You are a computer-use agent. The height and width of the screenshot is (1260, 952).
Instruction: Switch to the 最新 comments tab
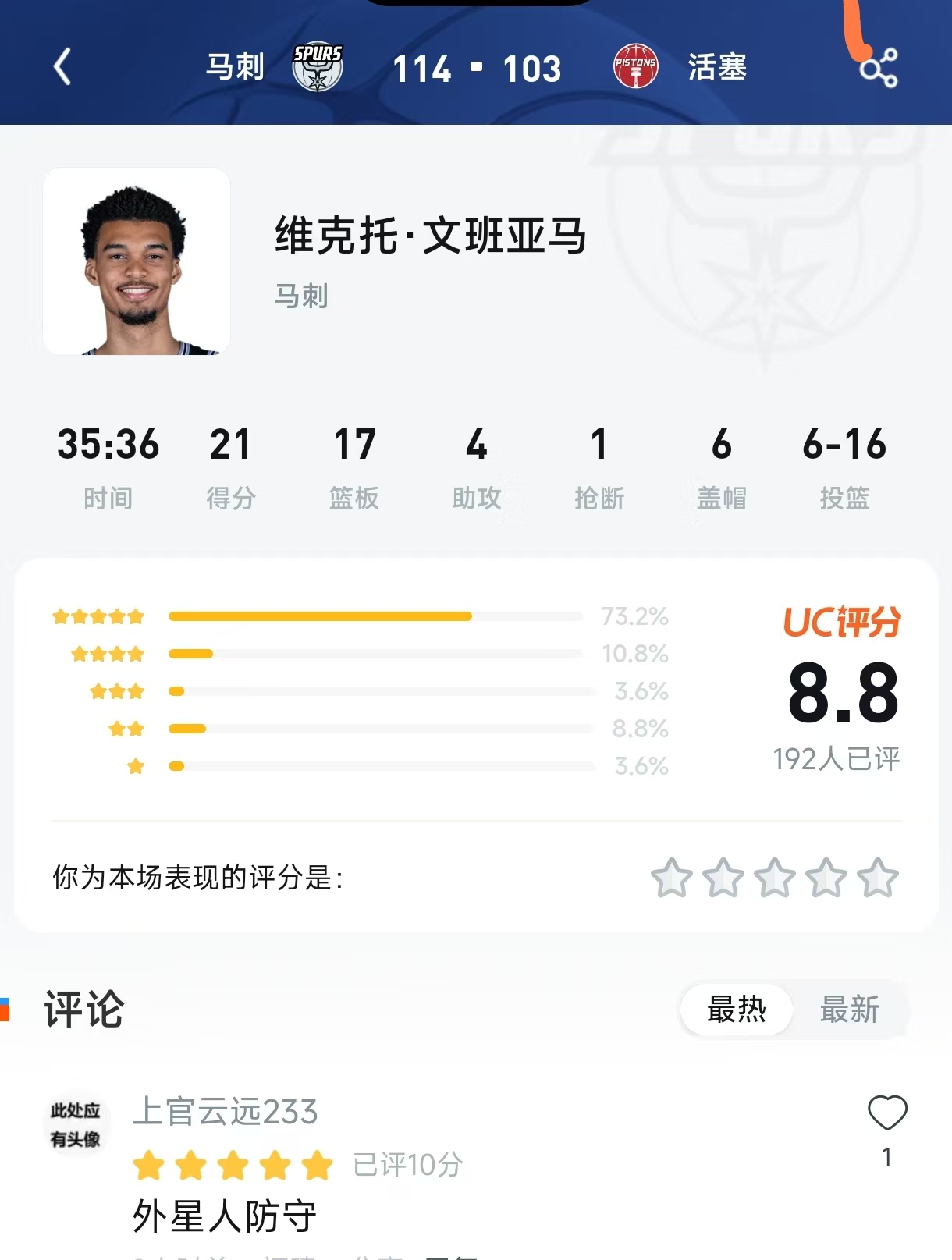[849, 1010]
